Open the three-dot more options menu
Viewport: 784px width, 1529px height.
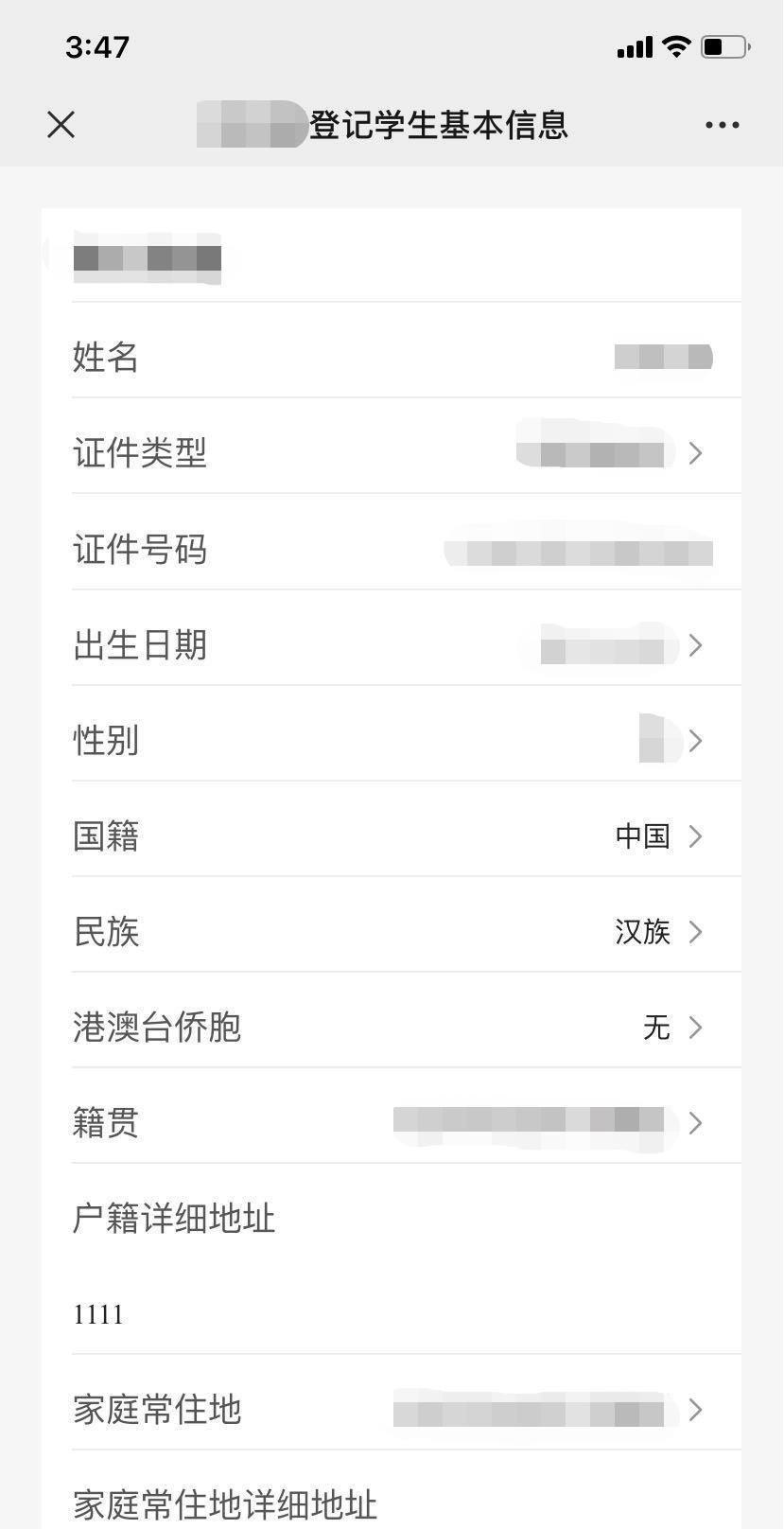[722, 125]
